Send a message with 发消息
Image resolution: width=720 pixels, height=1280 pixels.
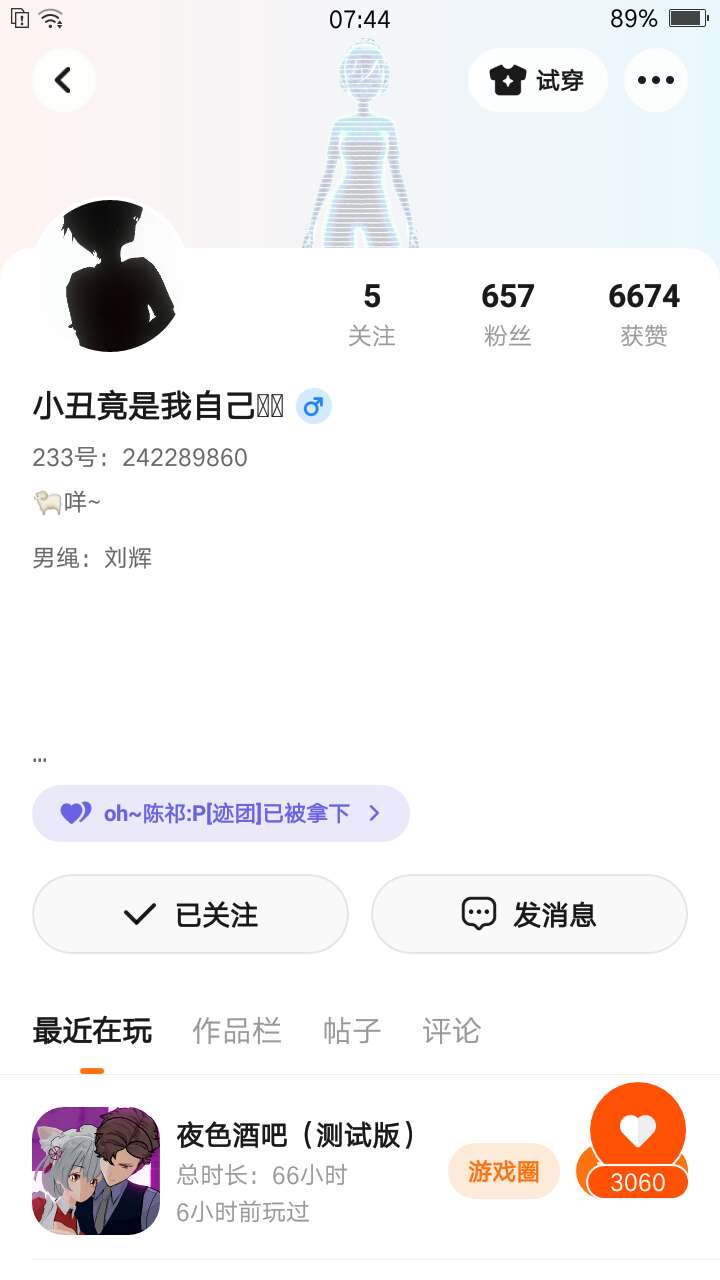tap(529, 914)
